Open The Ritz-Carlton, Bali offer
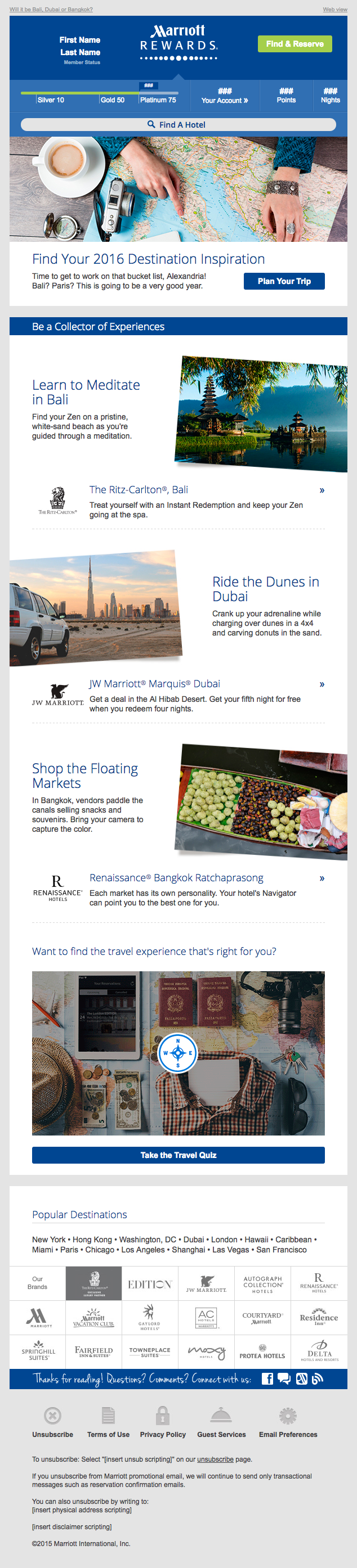 pos(139,489)
